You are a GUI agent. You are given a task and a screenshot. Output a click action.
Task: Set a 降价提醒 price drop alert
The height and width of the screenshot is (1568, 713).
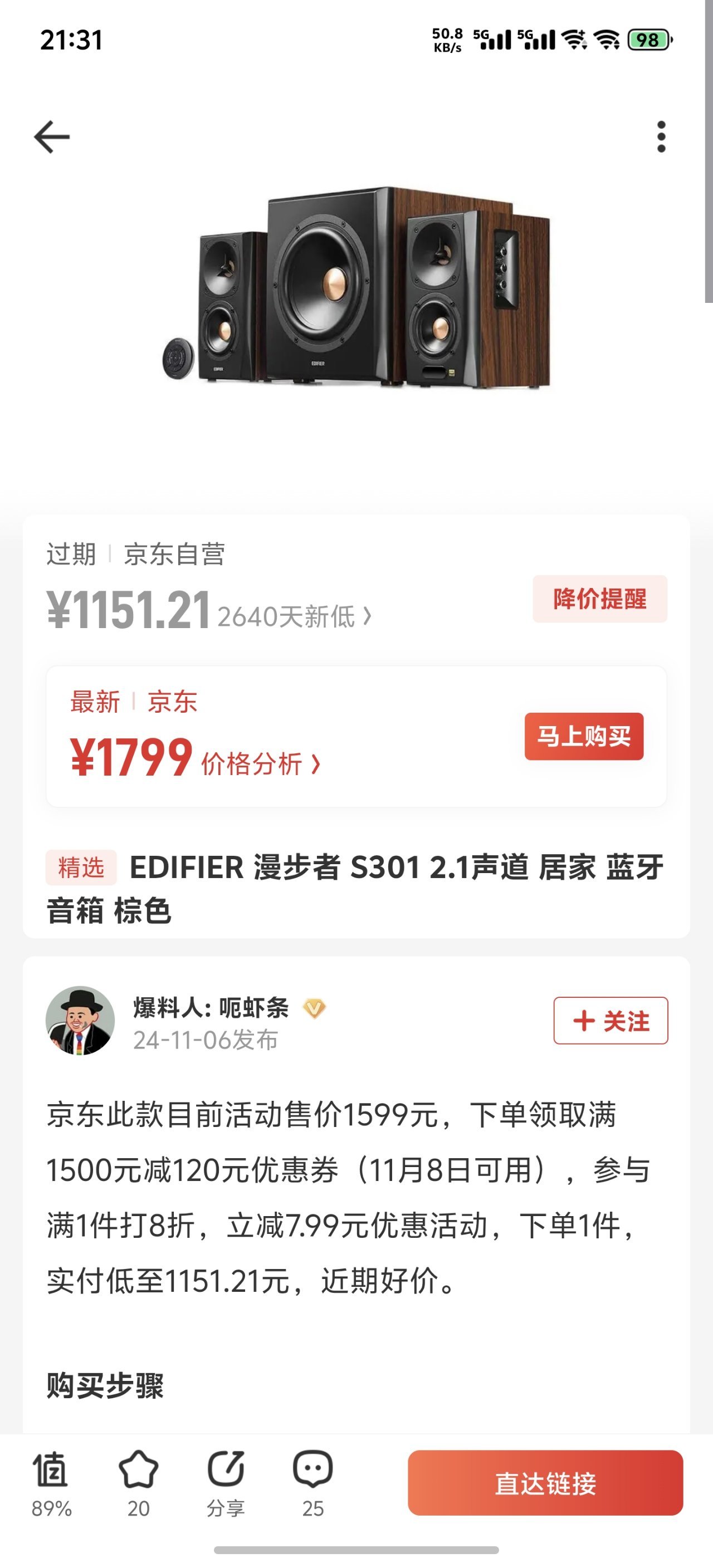(x=600, y=599)
